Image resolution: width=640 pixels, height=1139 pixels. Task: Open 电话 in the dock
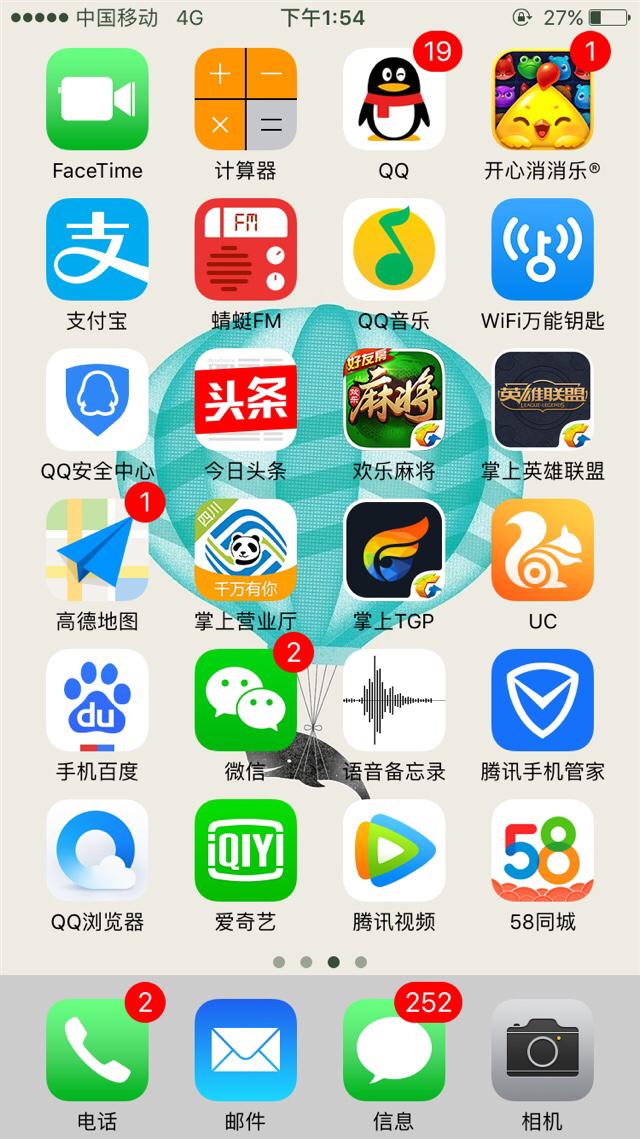(97, 1050)
